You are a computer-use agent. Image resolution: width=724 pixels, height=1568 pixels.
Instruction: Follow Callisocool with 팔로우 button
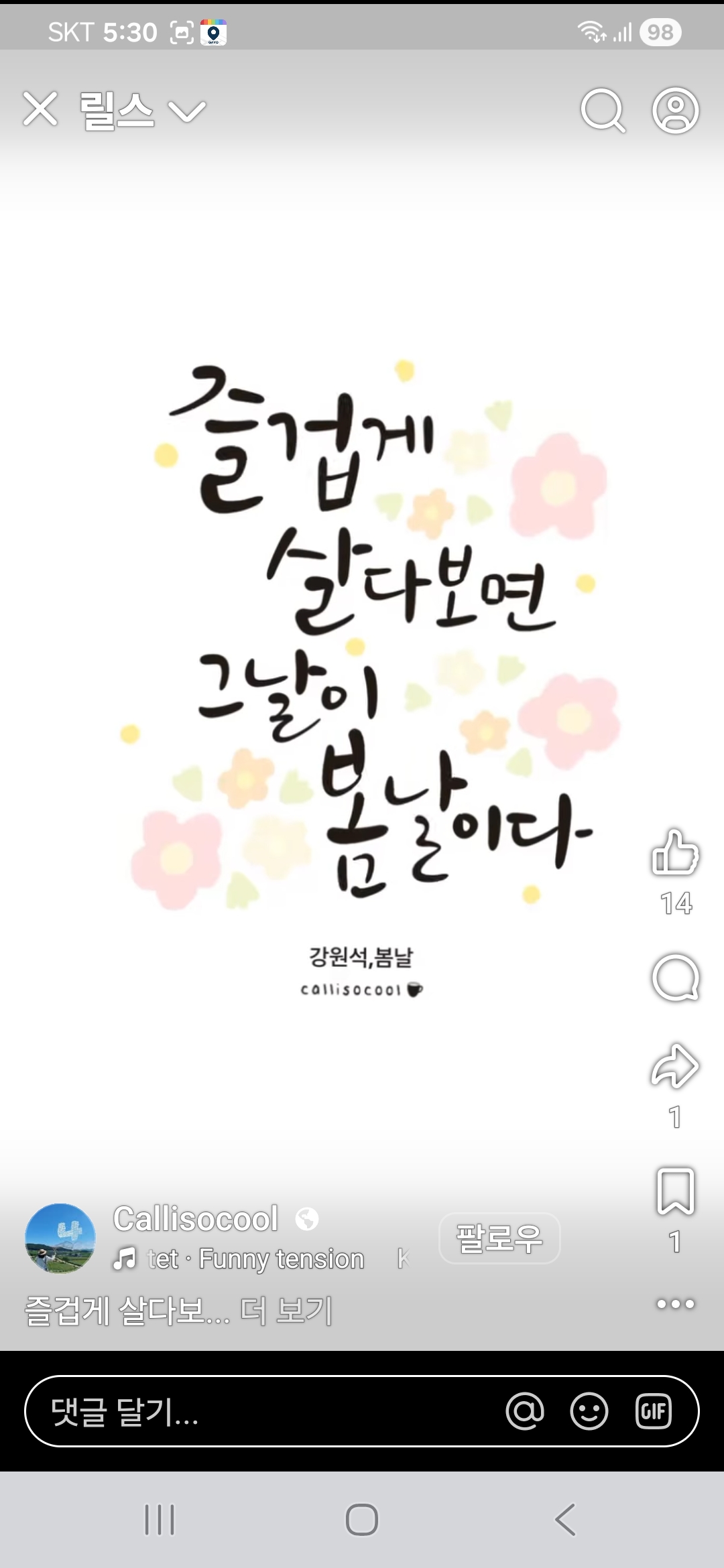click(499, 1238)
